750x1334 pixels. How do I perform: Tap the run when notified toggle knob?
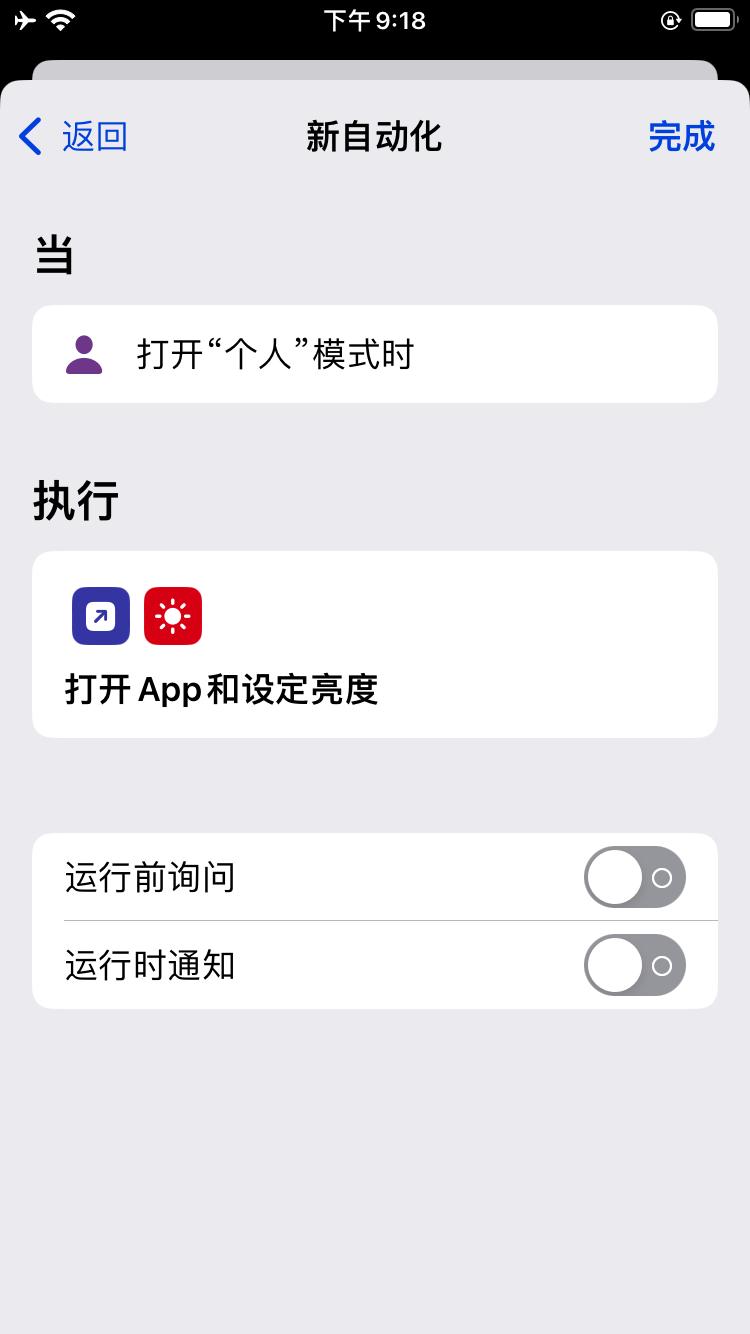tap(614, 965)
